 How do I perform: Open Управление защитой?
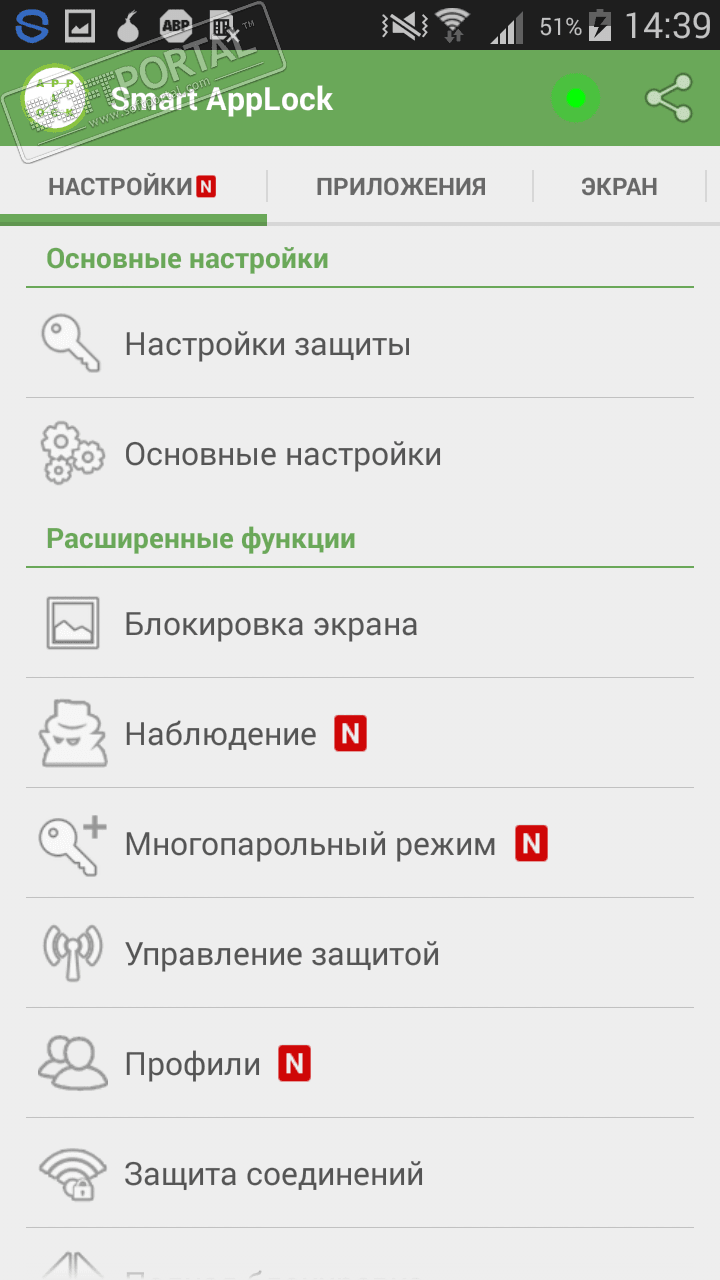[x=360, y=954]
